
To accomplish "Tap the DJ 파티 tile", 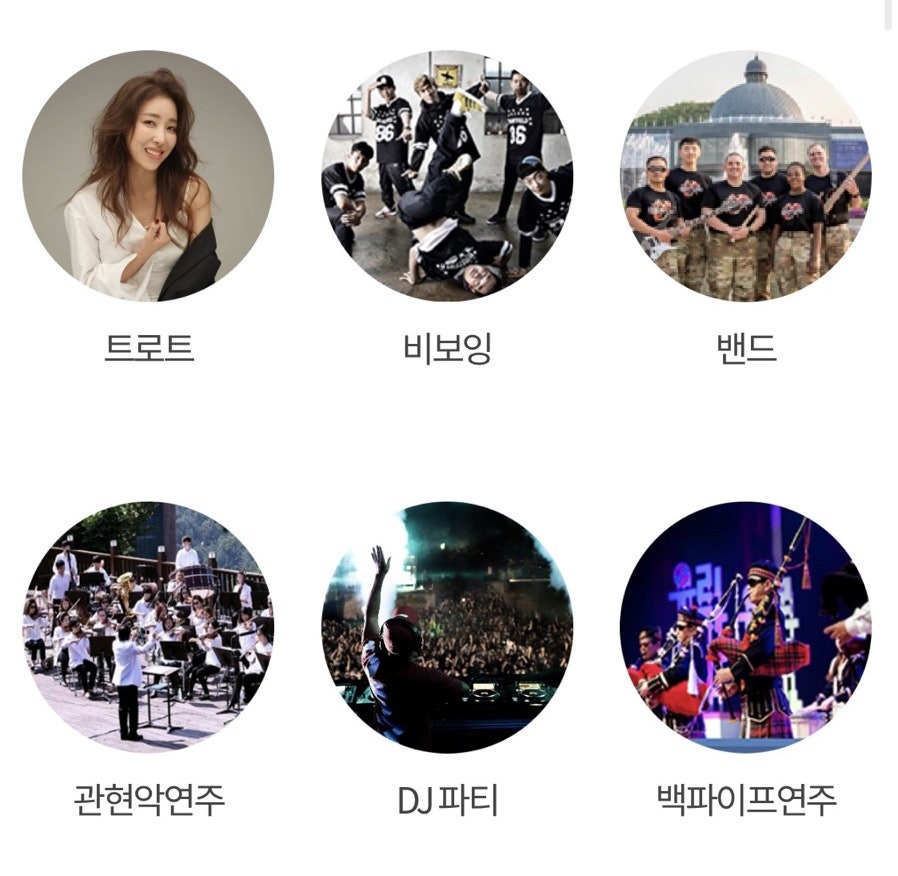I will tap(447, 627).
